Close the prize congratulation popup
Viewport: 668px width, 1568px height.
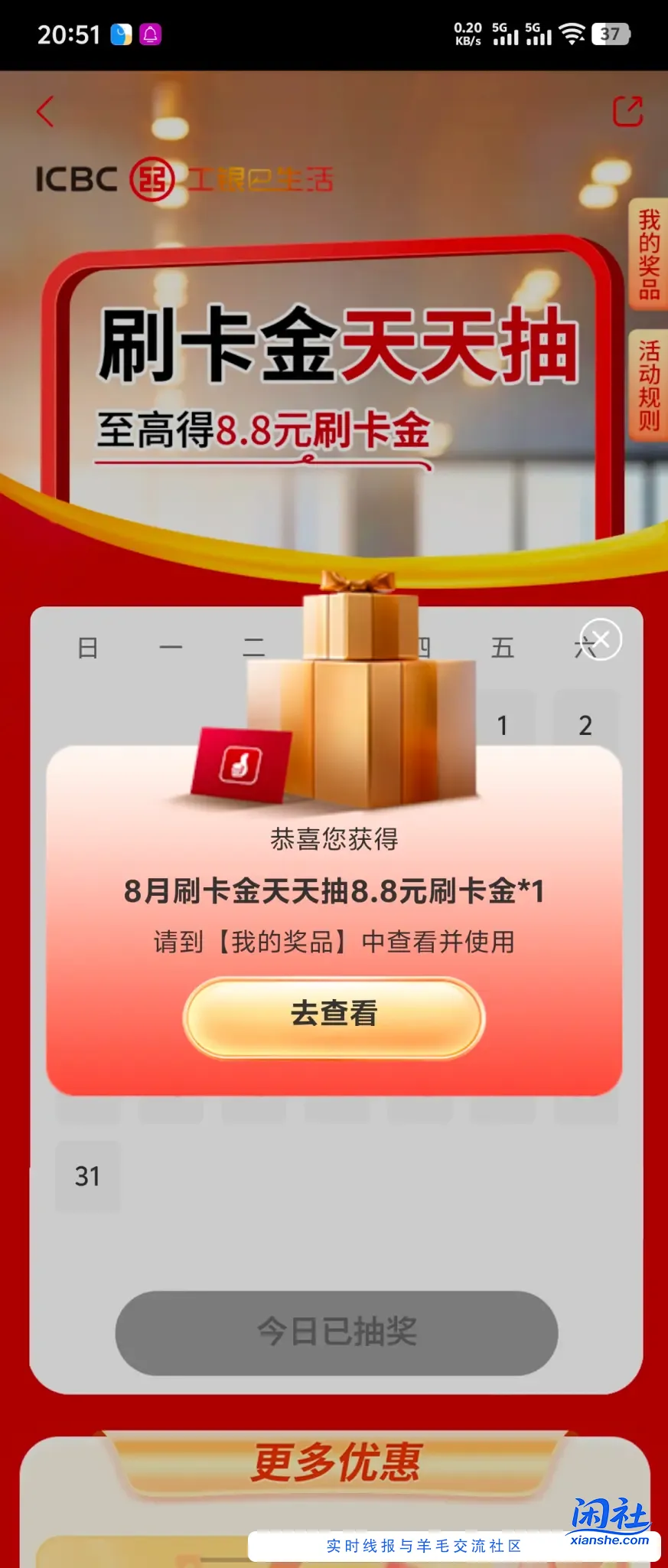[x=601, y=639]
